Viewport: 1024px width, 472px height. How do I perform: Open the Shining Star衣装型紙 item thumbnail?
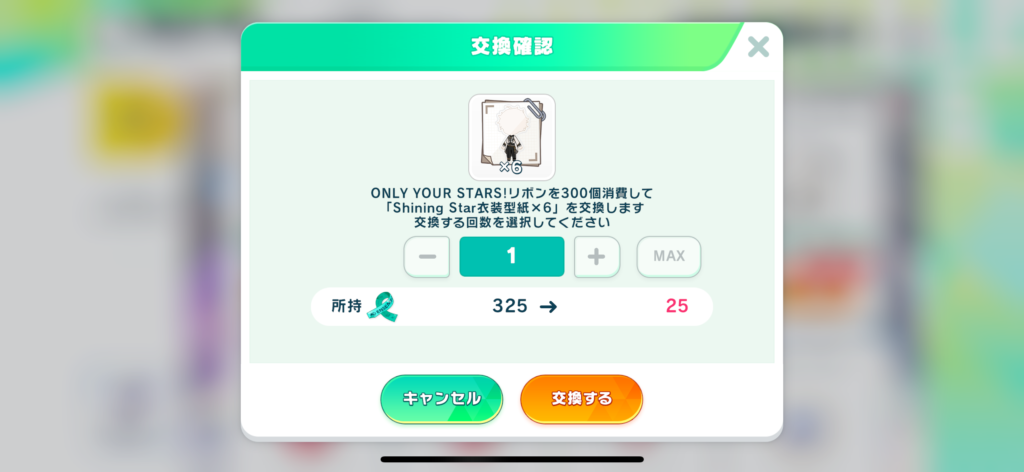[x=512, y=137]
